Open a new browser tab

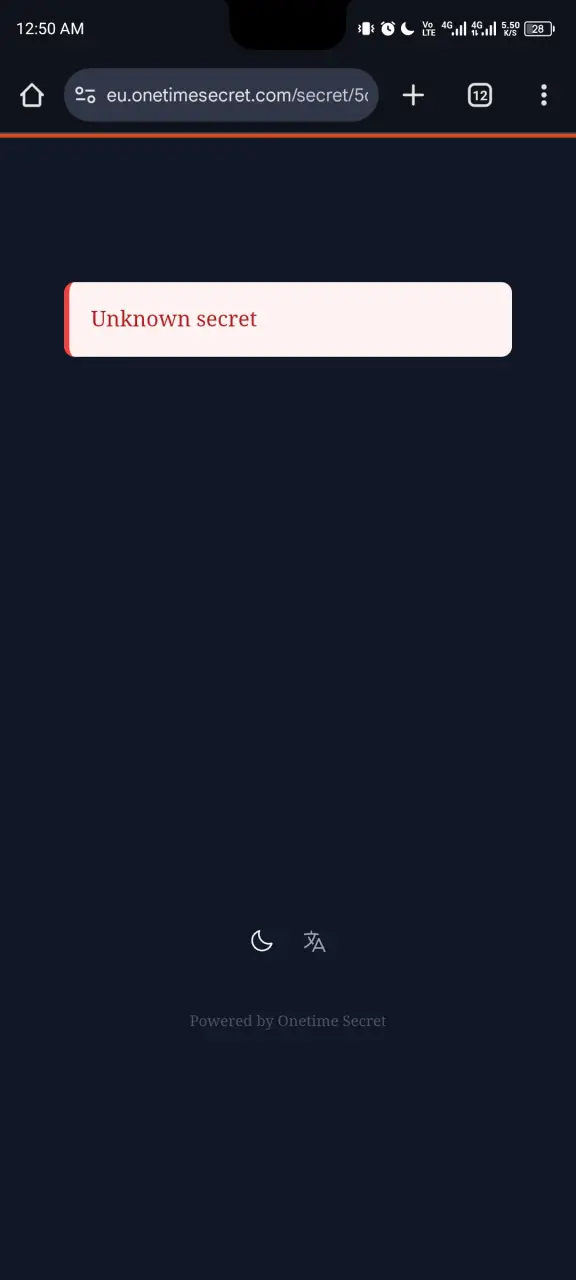(413, 95)
